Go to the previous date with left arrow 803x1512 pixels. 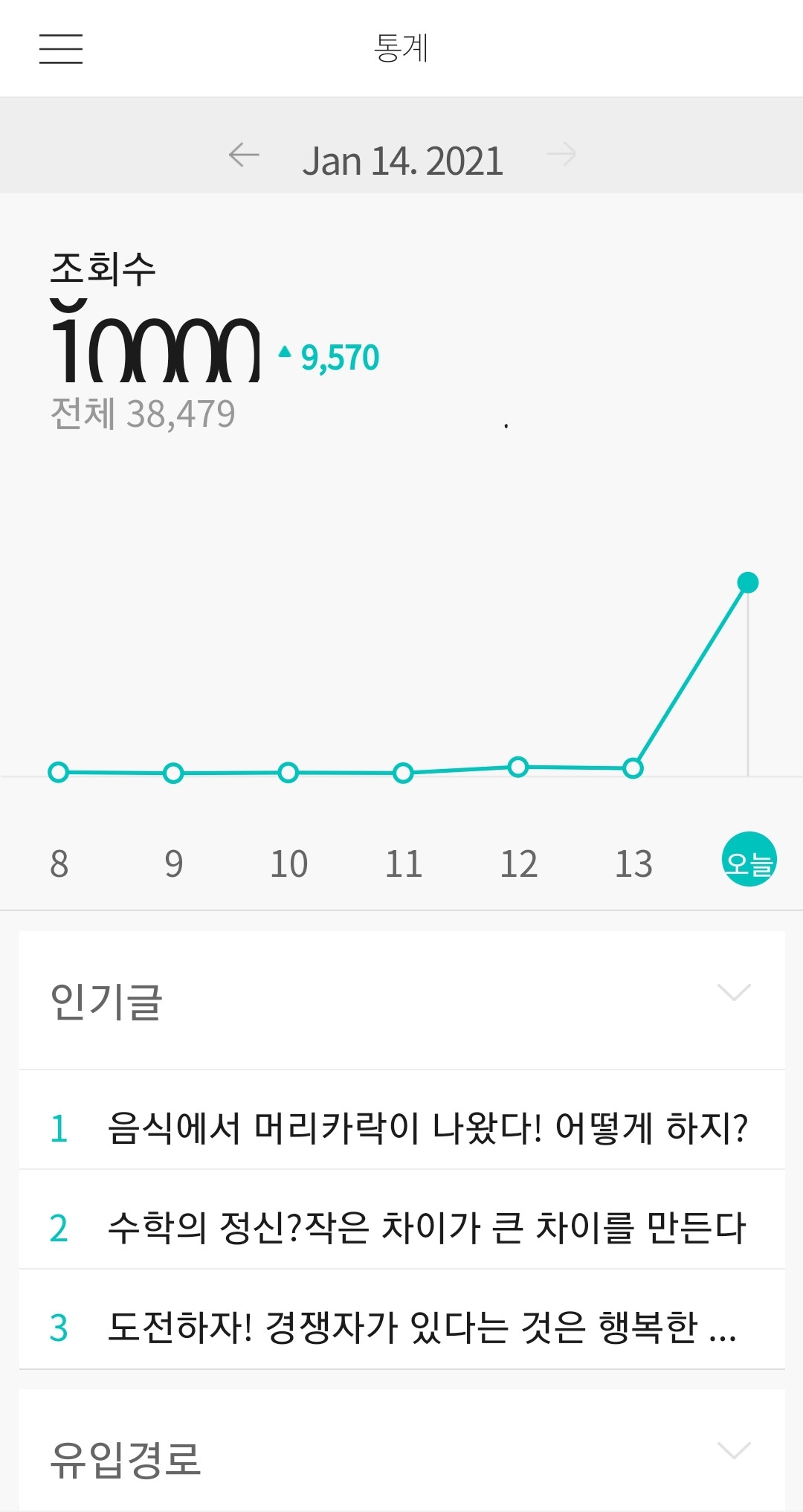(x=243, y=156)
